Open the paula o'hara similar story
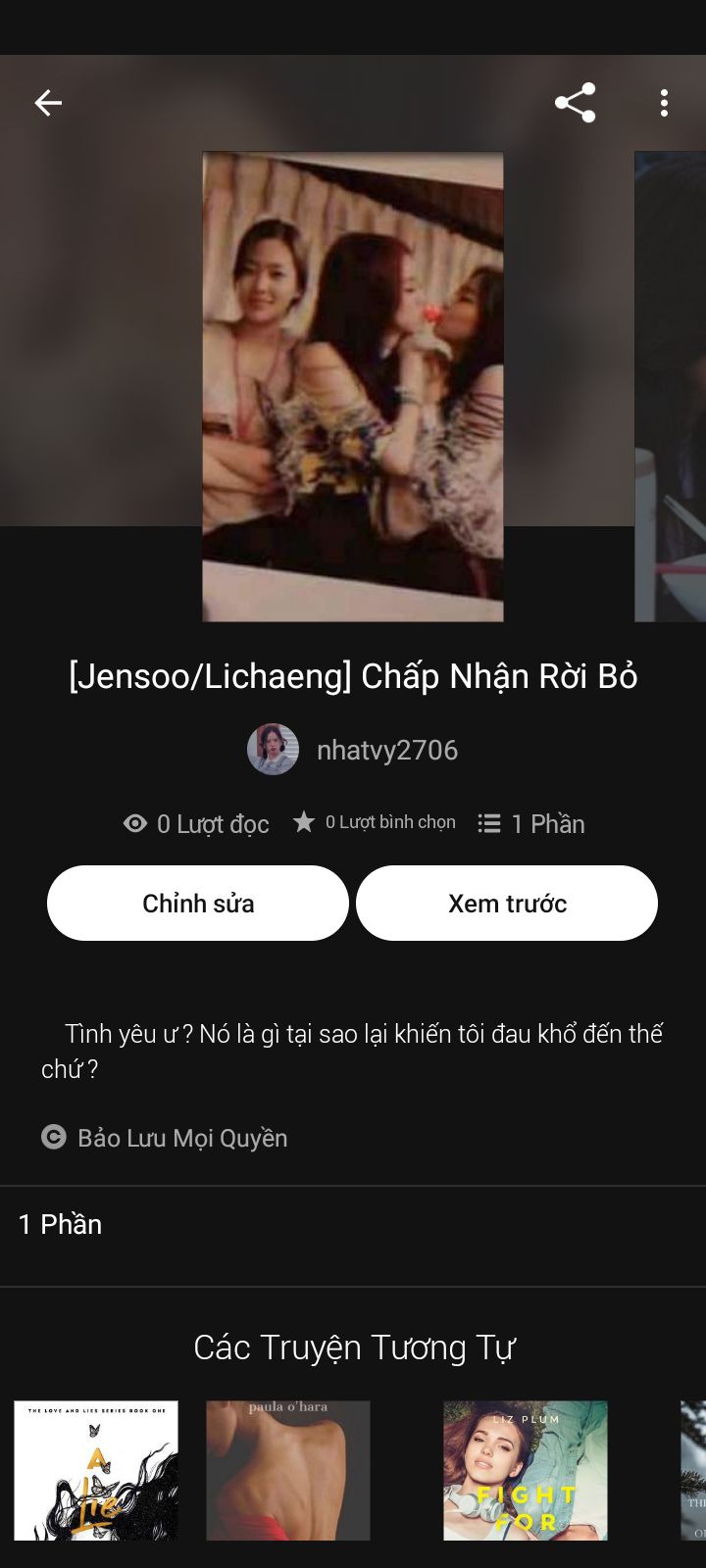Image resolution: width=706 pixels, height=1568 pixels. [x=288, y=1470]
